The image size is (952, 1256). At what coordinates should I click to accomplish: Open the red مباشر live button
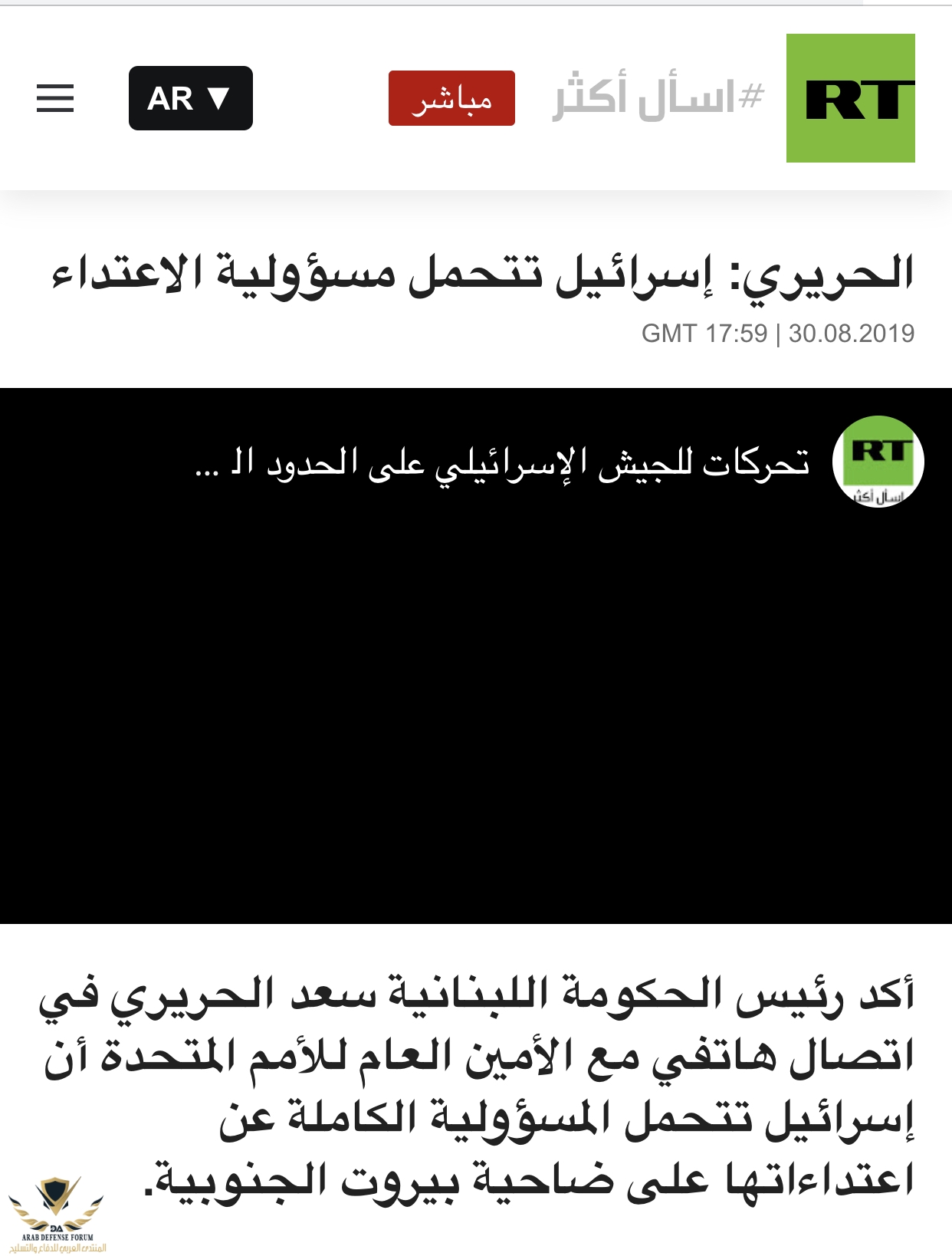[451, 98]
